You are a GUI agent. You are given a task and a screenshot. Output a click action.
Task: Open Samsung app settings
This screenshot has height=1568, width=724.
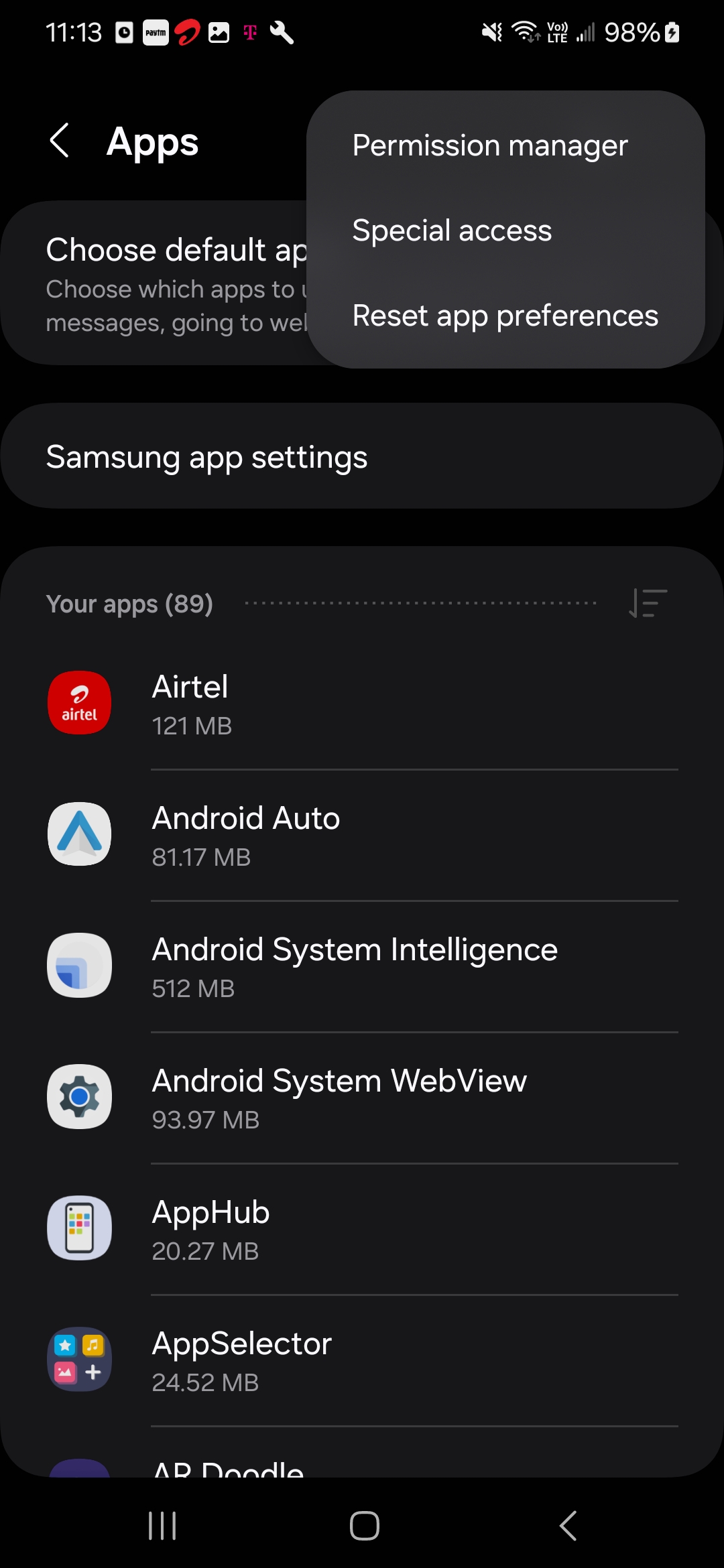pos(362,456)
